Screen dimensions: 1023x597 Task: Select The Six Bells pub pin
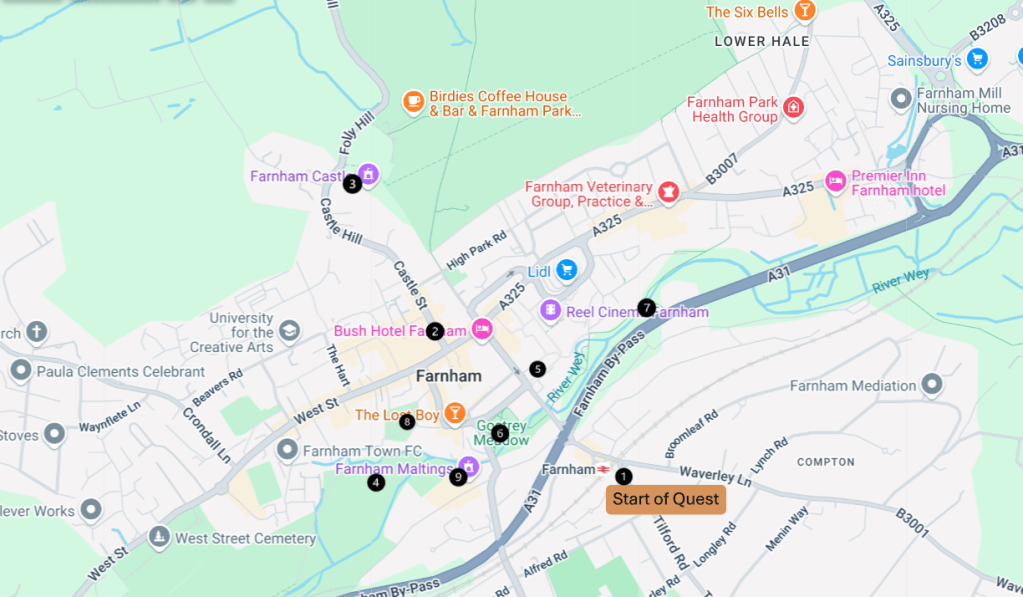point(804,11)
